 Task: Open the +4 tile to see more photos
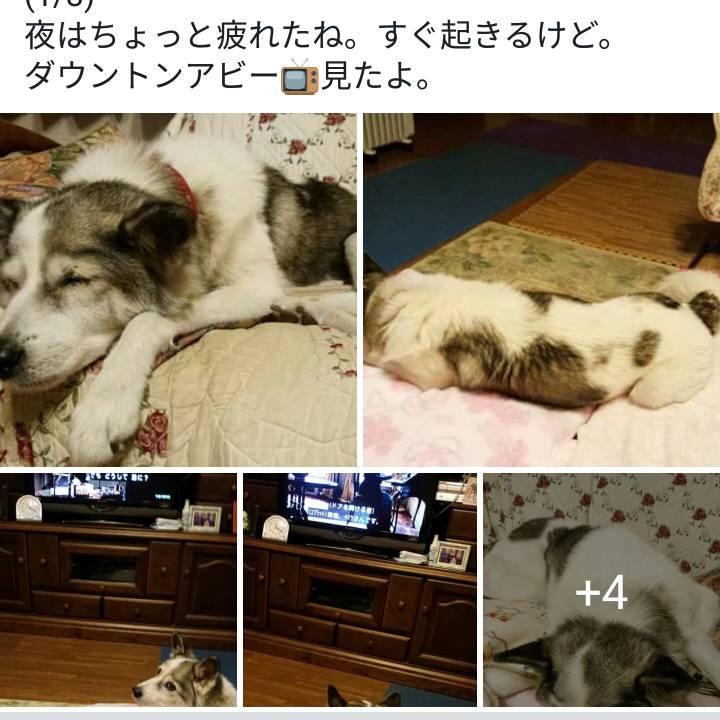[601, 590]
